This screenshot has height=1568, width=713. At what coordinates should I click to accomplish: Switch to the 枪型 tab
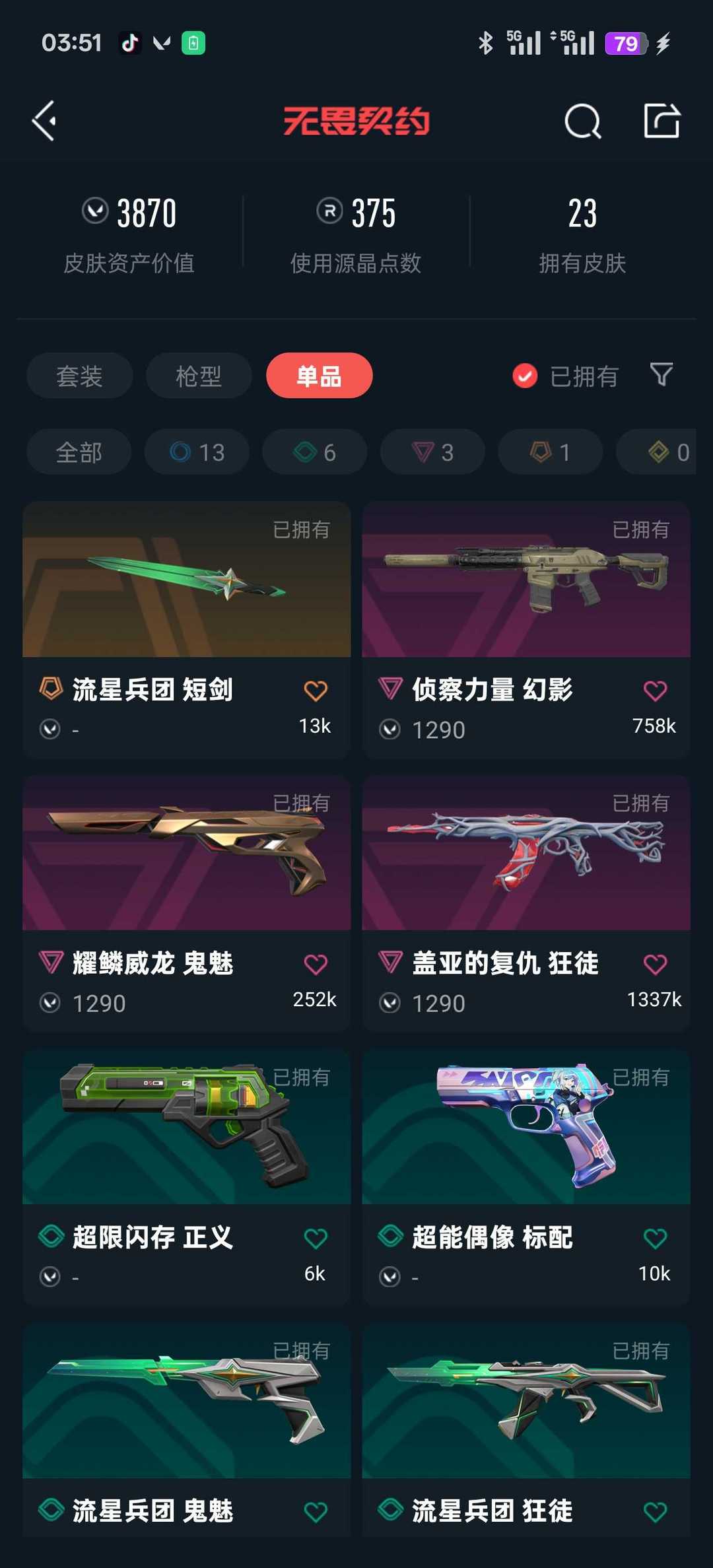tap(199, 376)
